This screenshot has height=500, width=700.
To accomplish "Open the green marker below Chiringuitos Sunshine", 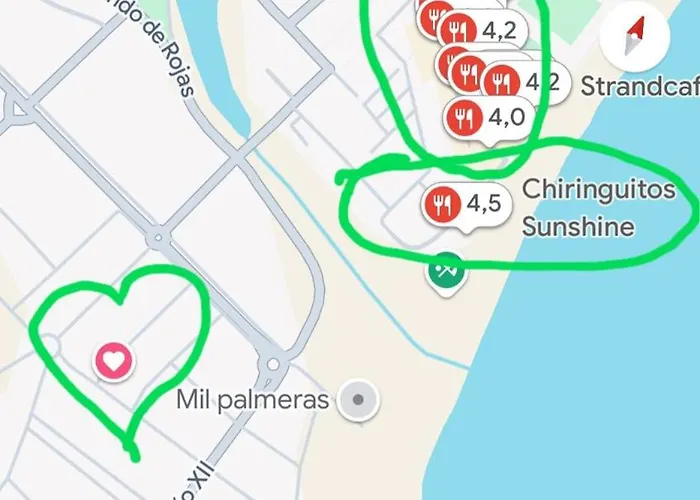I will pos(445,270).
